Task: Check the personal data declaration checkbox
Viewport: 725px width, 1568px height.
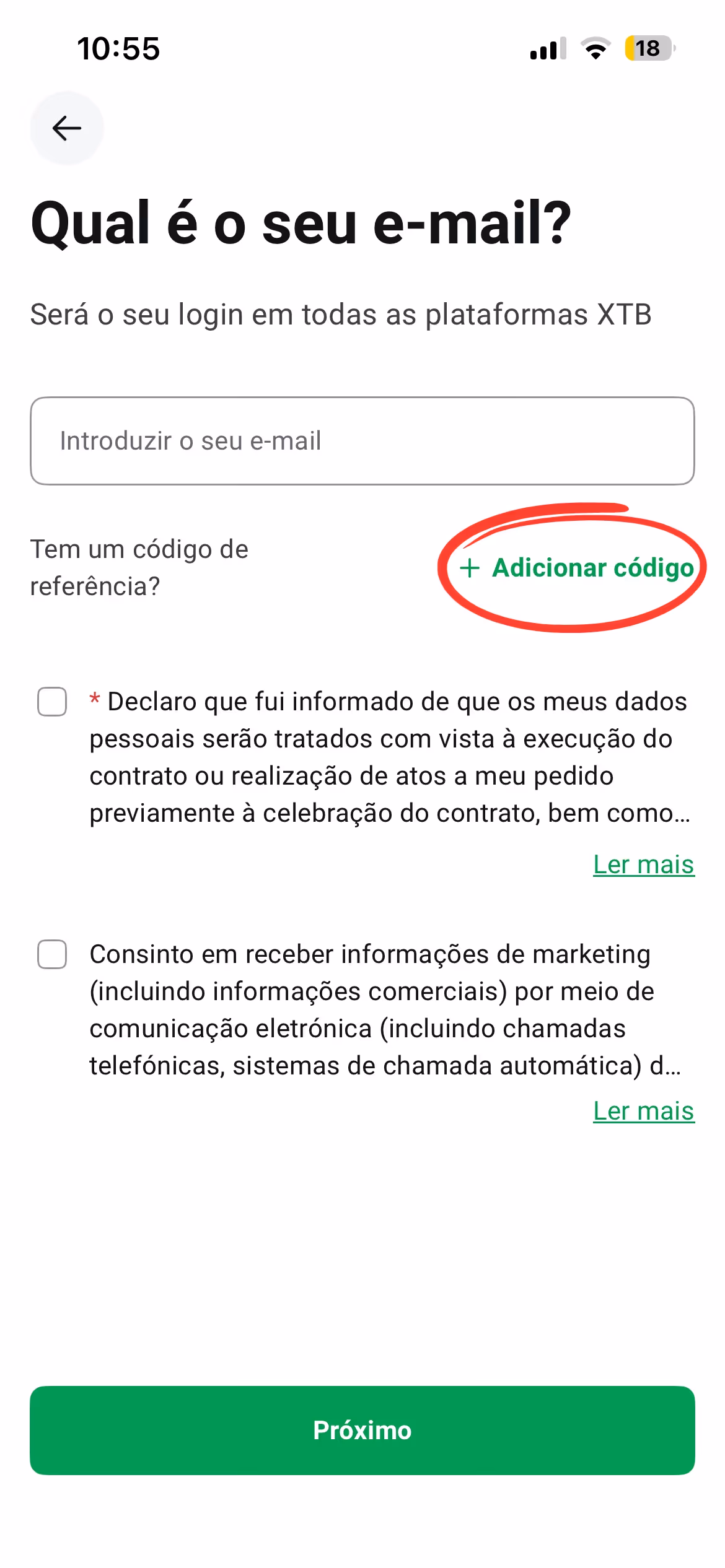Action: click(x=52, y=702)
